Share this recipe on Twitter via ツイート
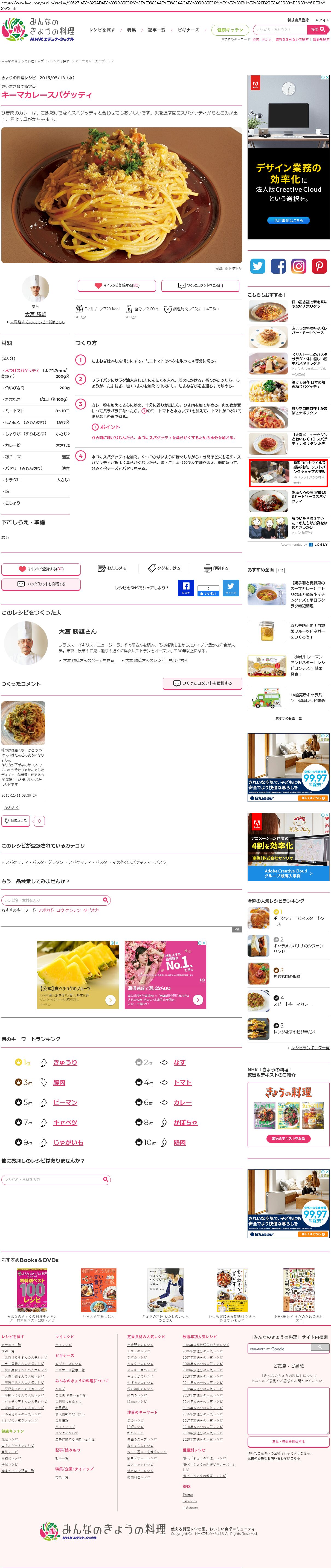Viewport: 331px width, 1568px height. (231, 588)
